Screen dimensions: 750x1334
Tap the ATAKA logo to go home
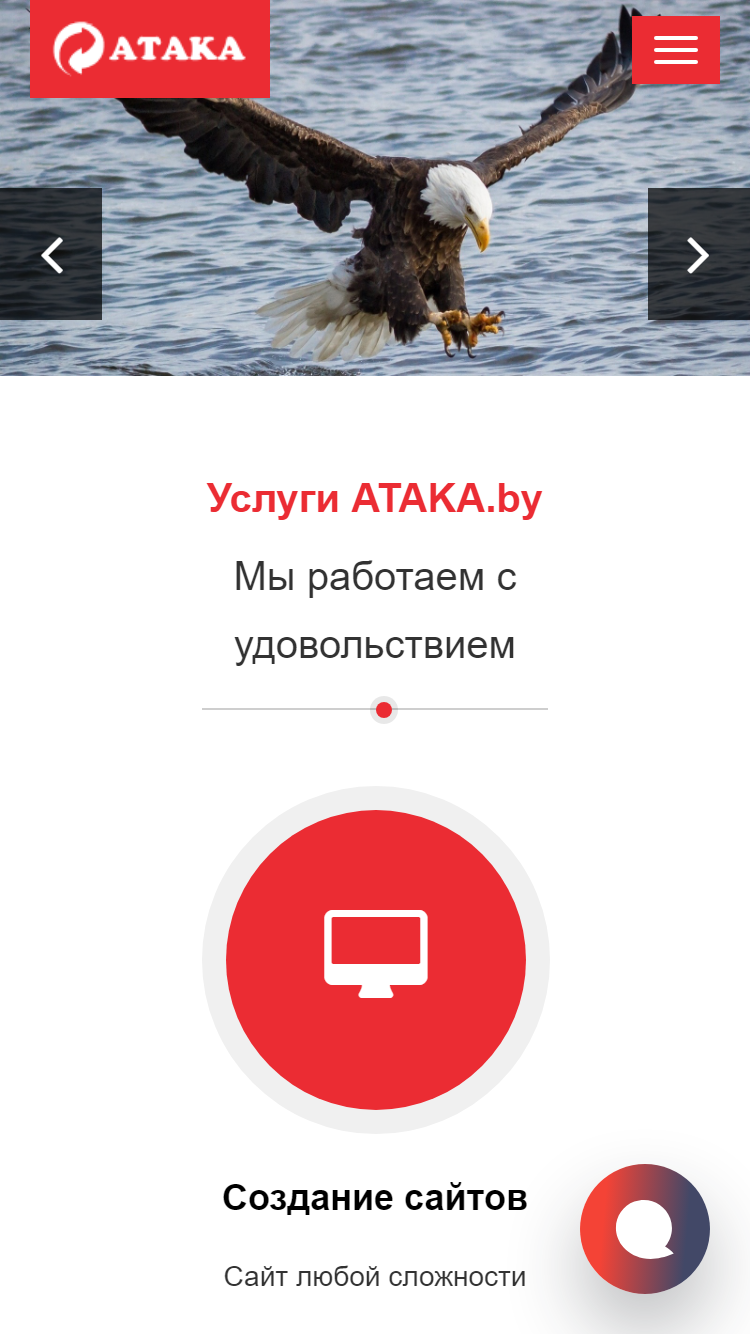tap(150, 49)
